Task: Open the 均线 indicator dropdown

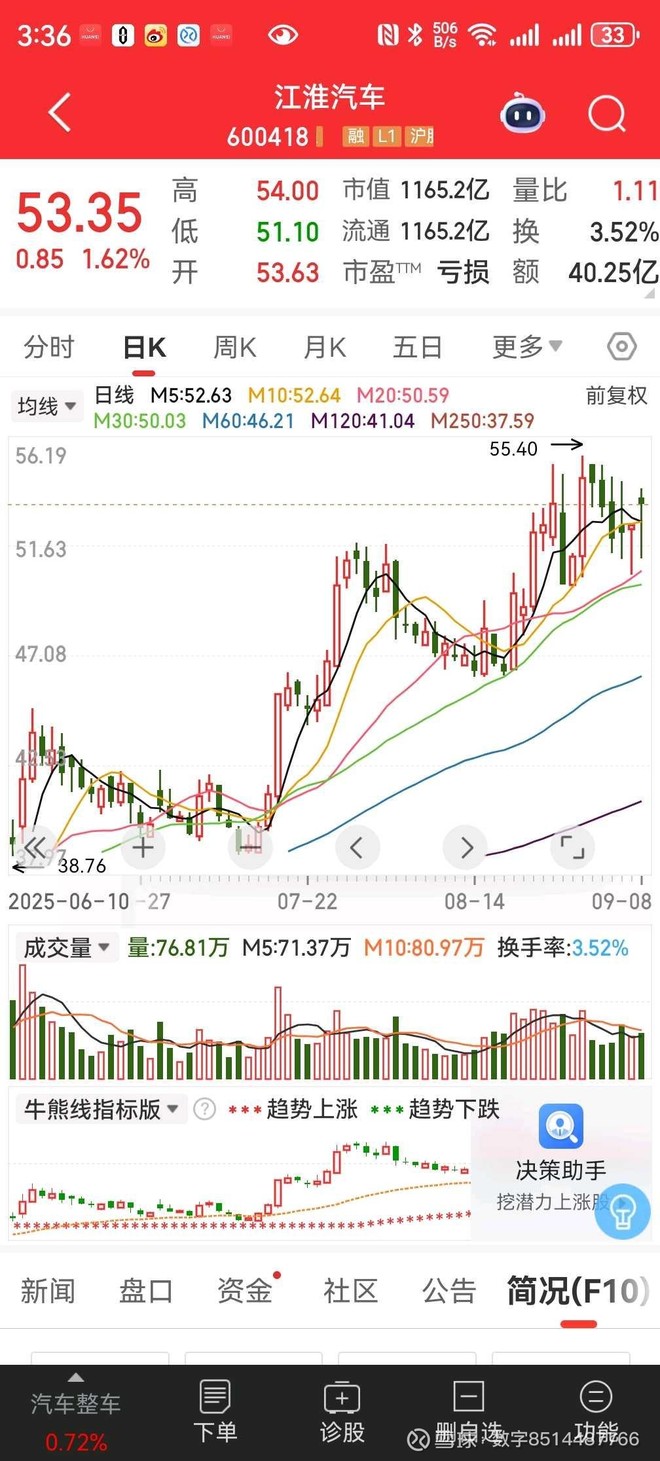Action: 47,406
